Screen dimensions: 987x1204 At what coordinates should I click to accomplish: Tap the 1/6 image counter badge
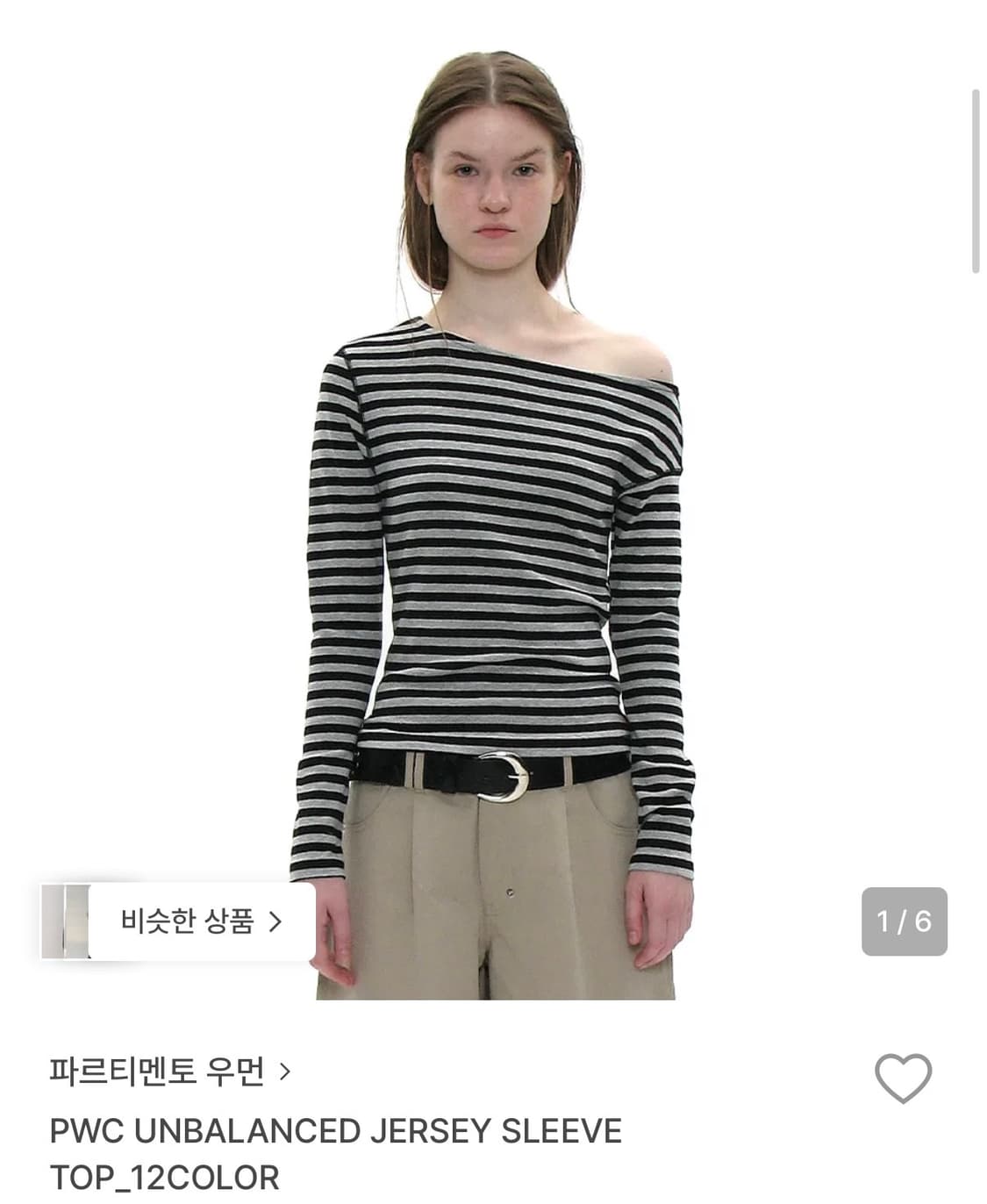904,920
